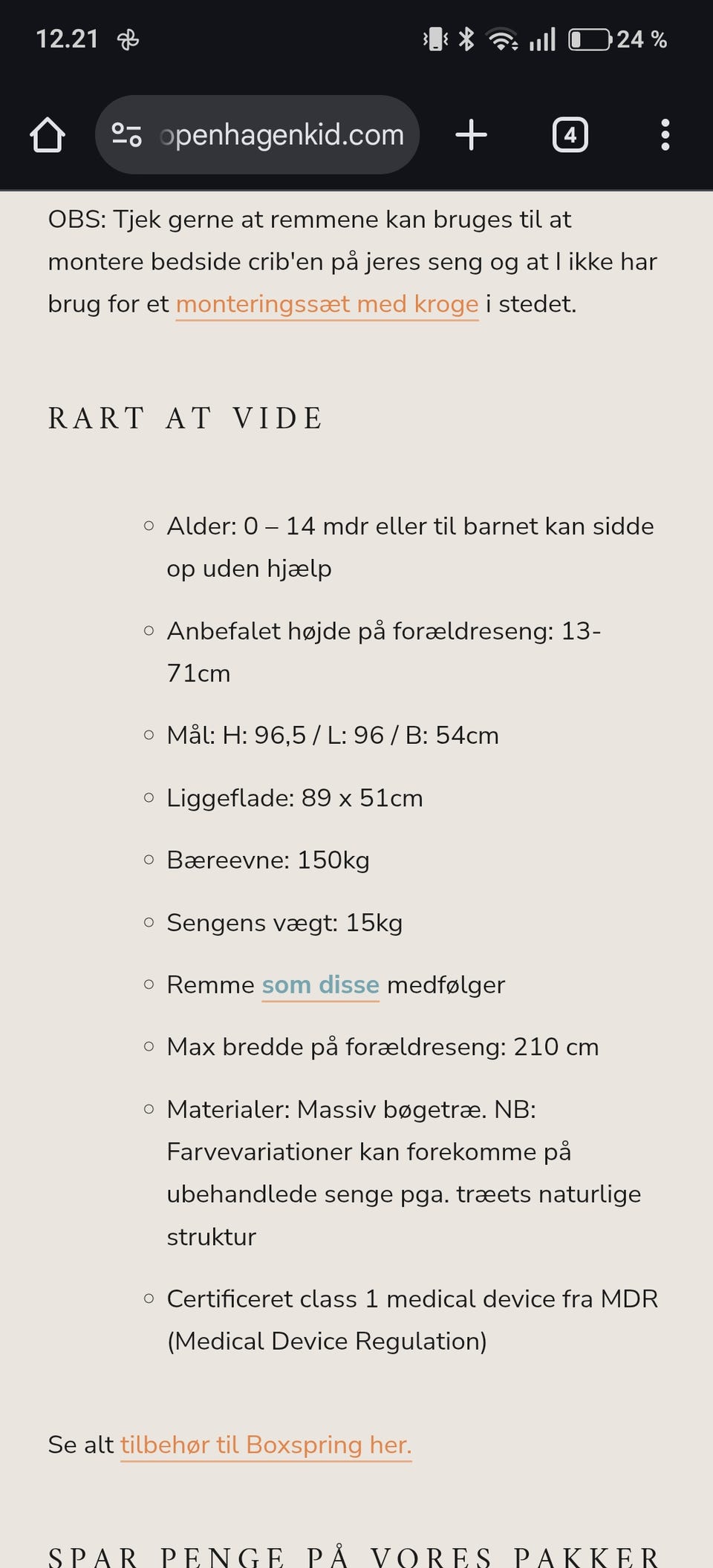Select the "RART AT VIDE" heading
Image resolution: width=713 pixels, height=1568 pixels.
185,418
